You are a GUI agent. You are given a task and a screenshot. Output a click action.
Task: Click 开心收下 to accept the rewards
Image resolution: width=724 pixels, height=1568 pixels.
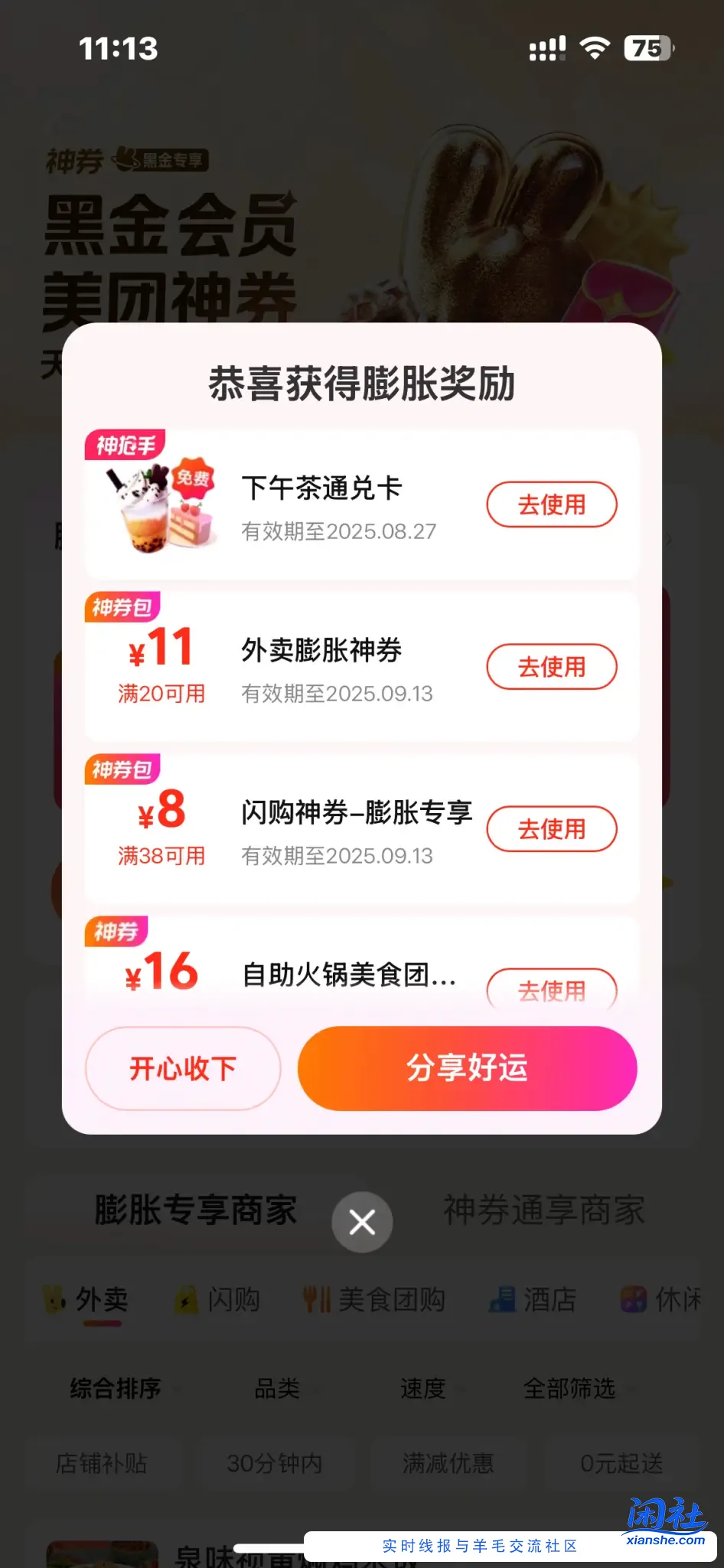pos(182,1069)
